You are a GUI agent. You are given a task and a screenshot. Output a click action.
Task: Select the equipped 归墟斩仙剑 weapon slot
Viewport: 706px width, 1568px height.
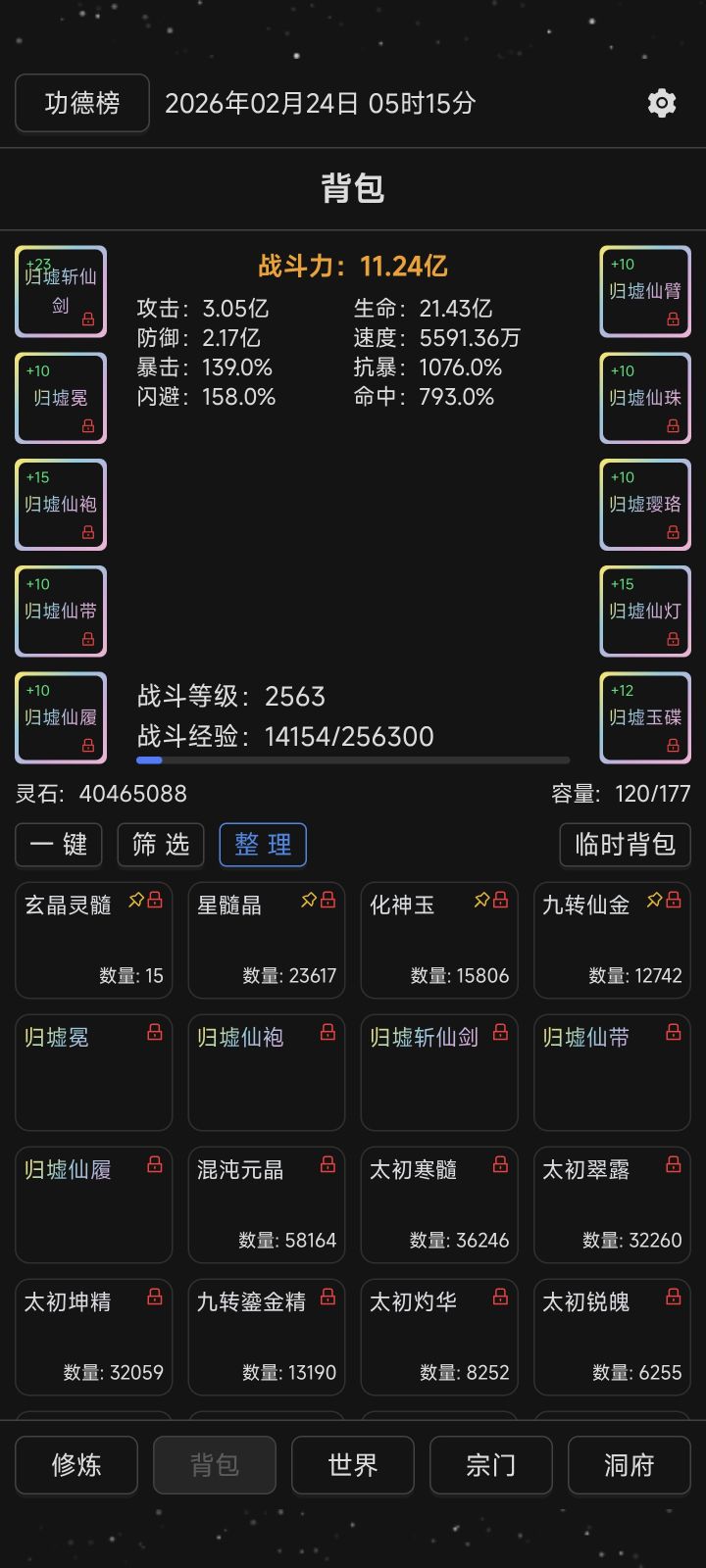coord(60,291)
